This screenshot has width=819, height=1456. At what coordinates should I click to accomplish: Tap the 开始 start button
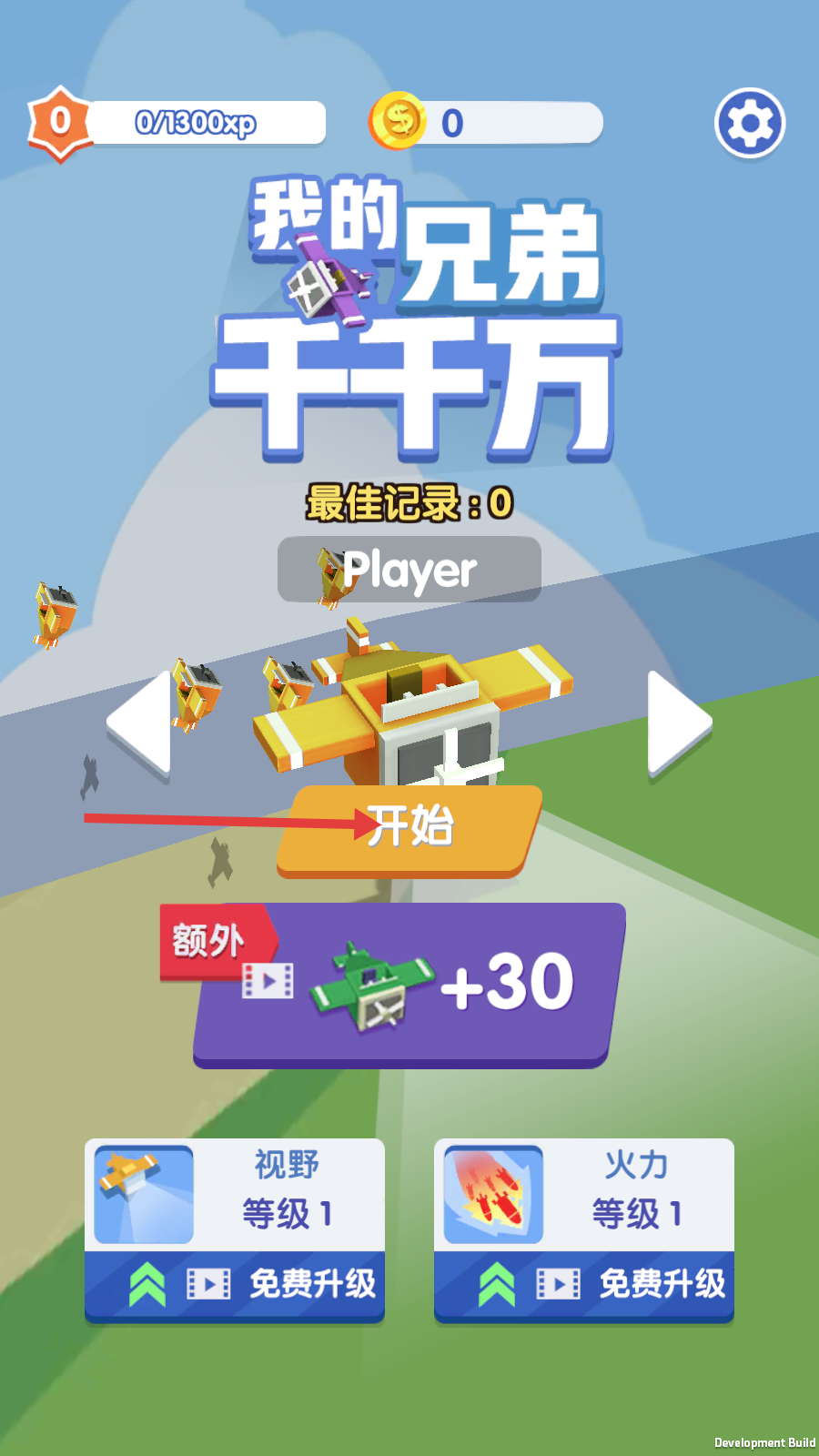point(409,830)
